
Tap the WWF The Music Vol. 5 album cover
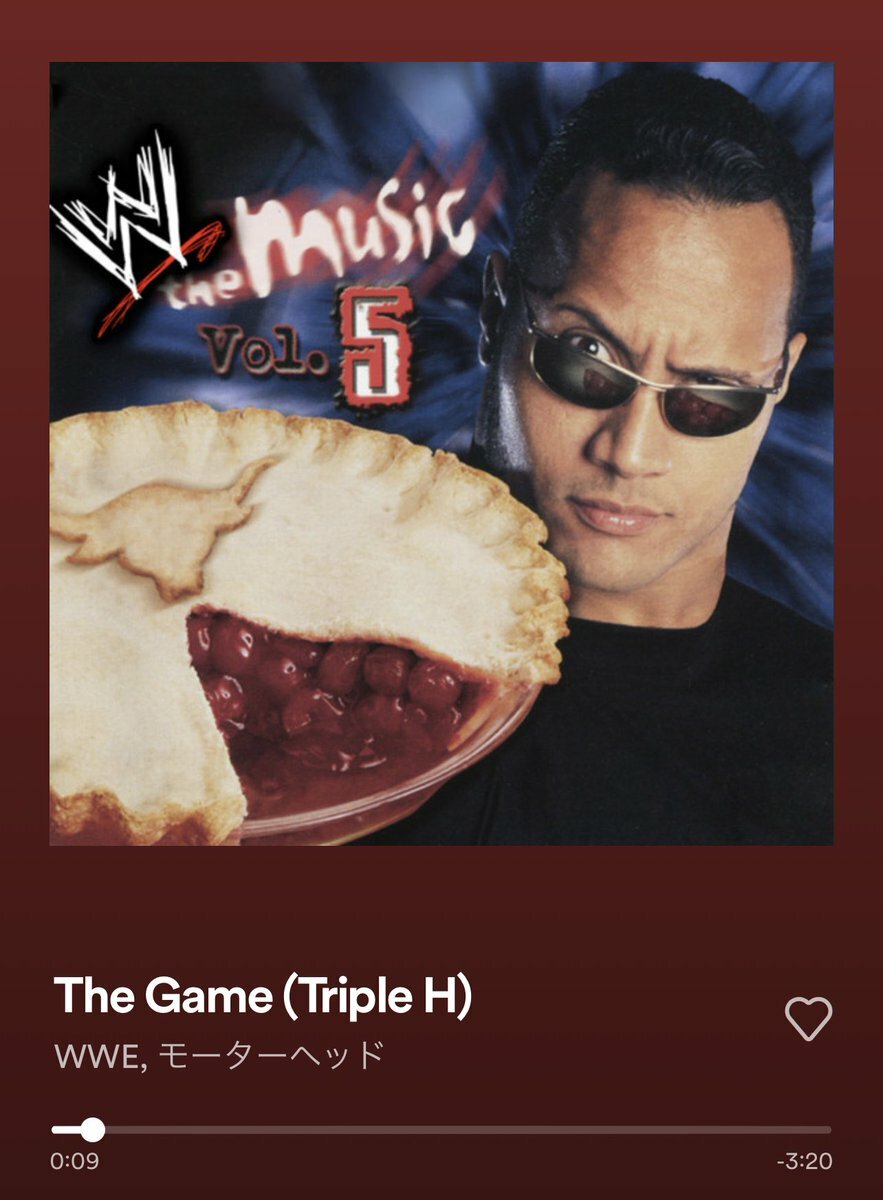tap(441, 453)
